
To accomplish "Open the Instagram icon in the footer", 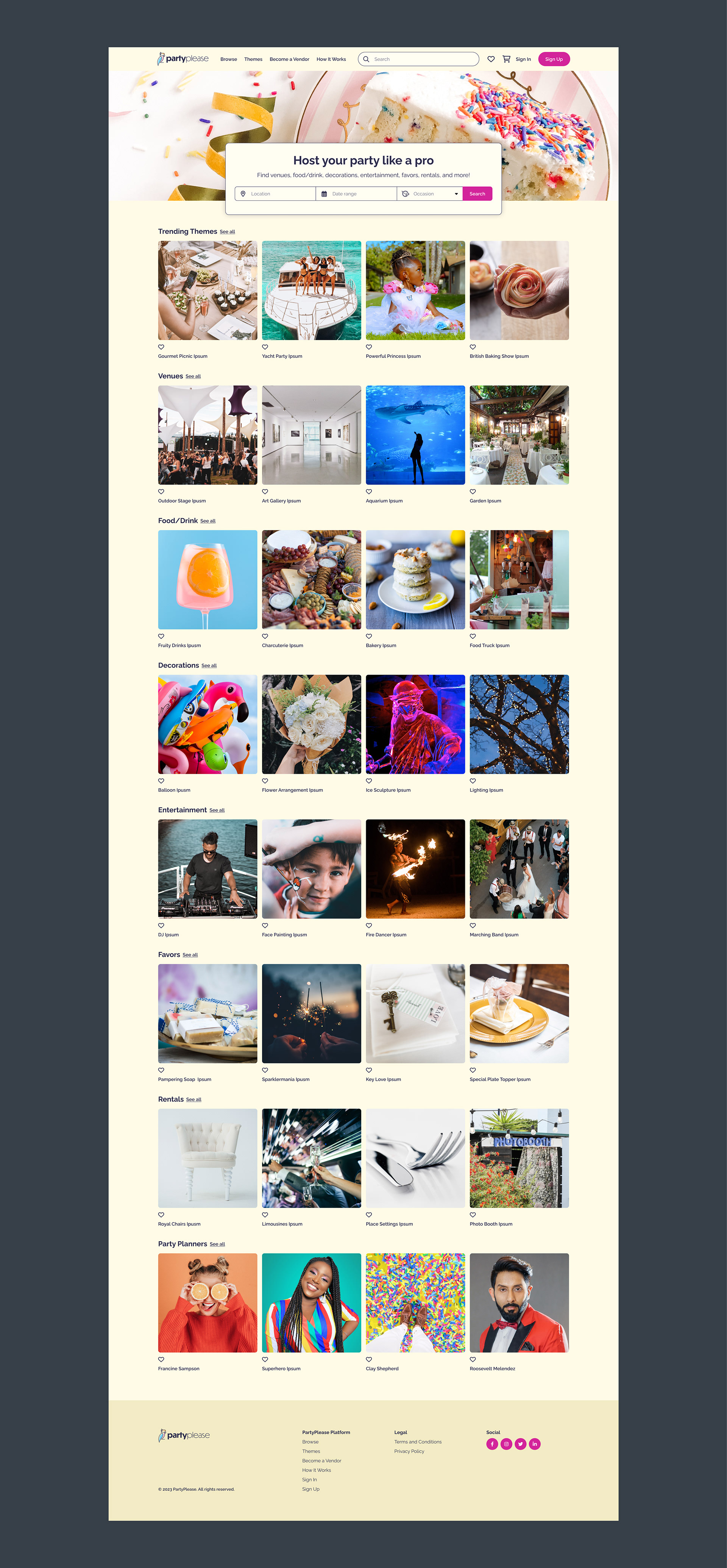I will 506,1444.
